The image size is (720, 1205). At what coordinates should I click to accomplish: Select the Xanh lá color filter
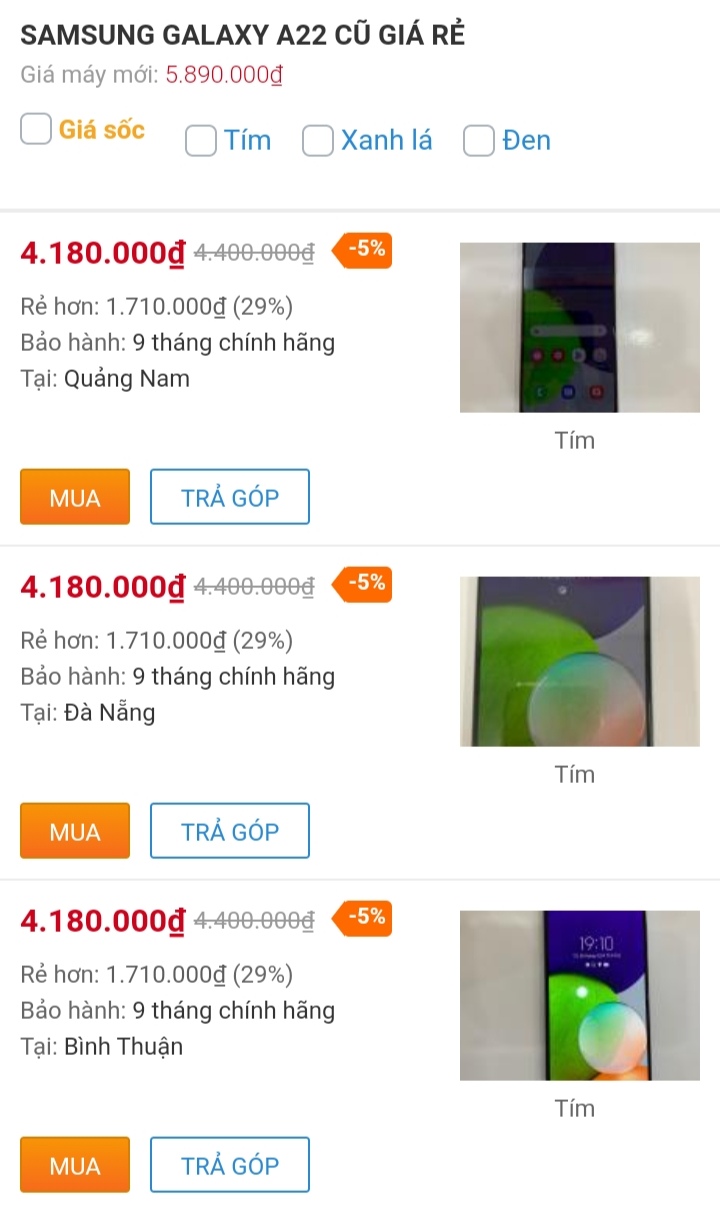pos(318,141)
